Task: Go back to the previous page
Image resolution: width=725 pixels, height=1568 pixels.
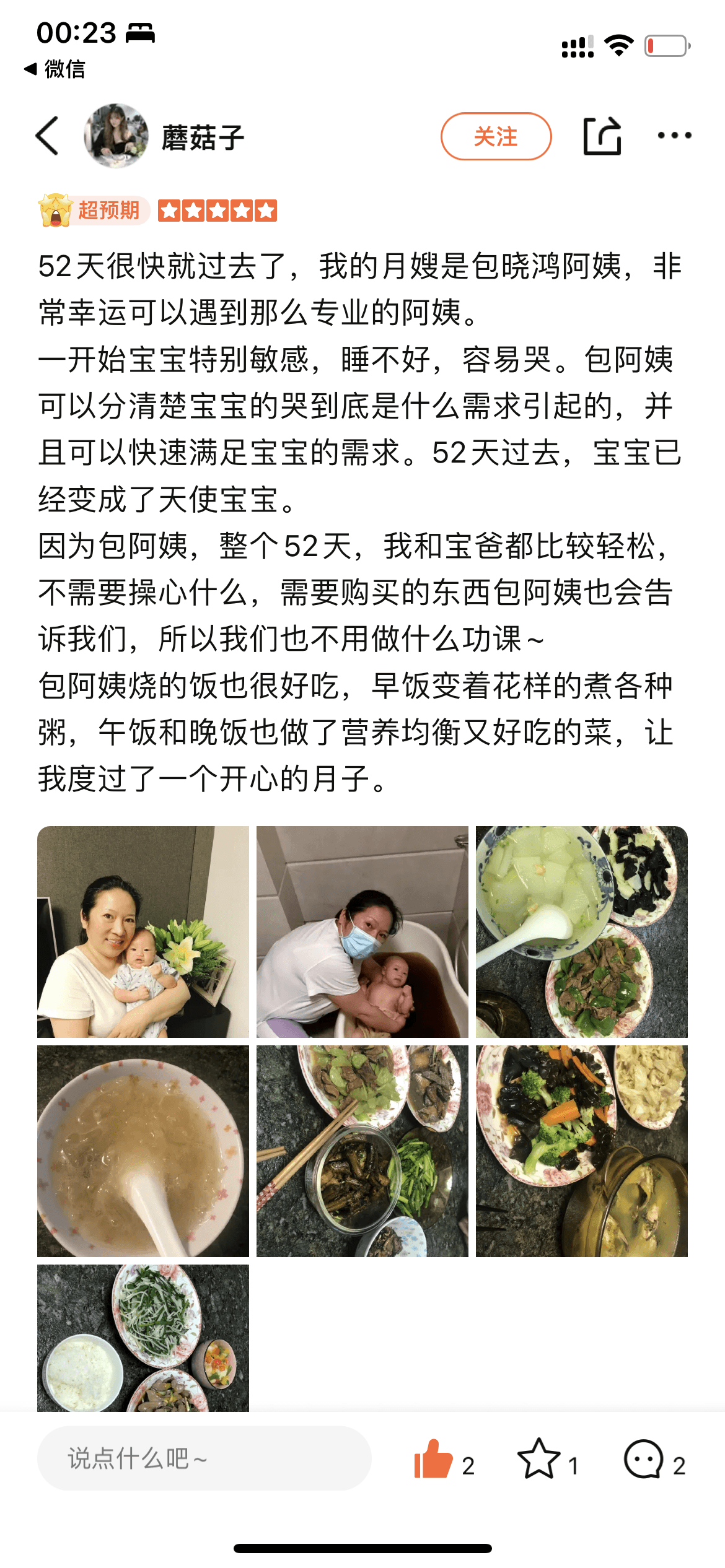Action: click(48, 136)
